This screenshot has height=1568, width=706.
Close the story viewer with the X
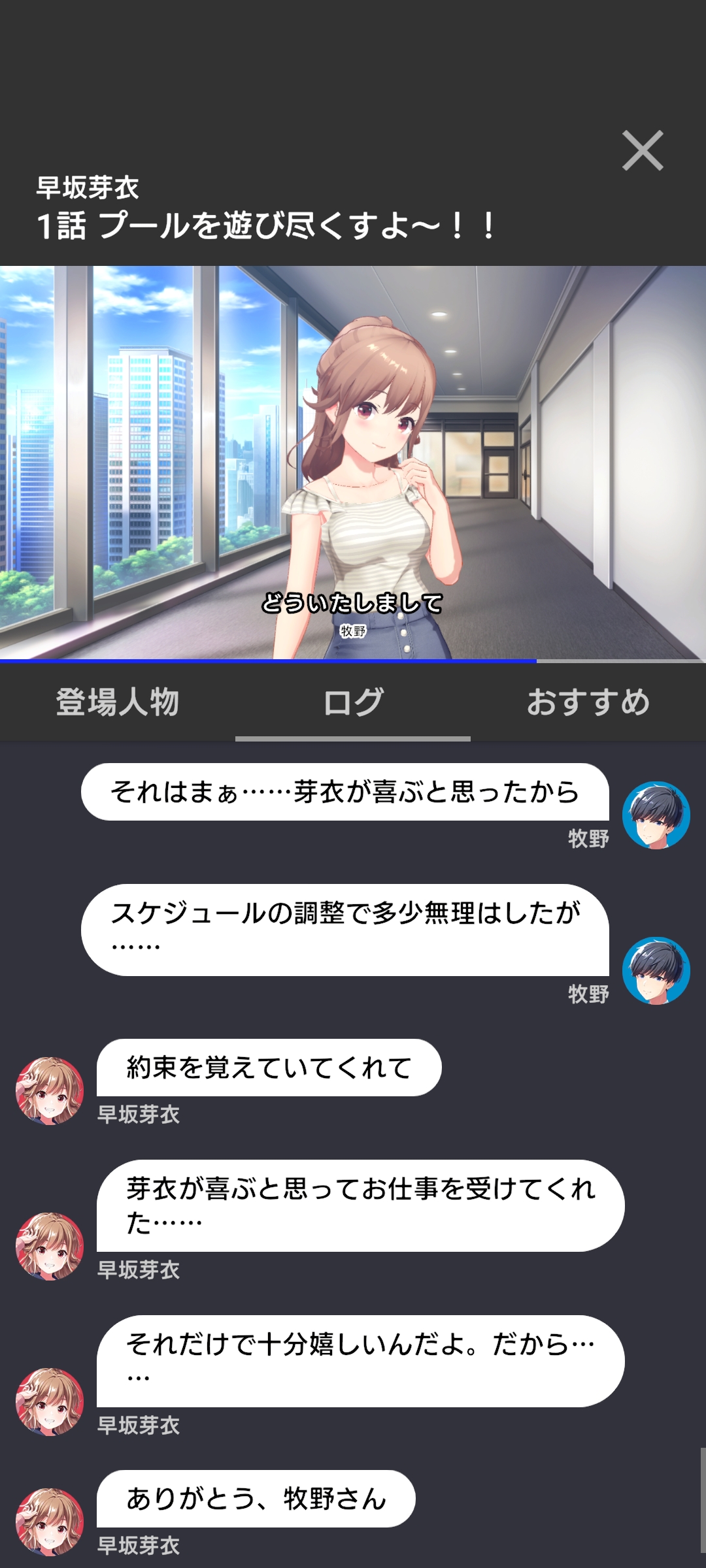point(643,151)
